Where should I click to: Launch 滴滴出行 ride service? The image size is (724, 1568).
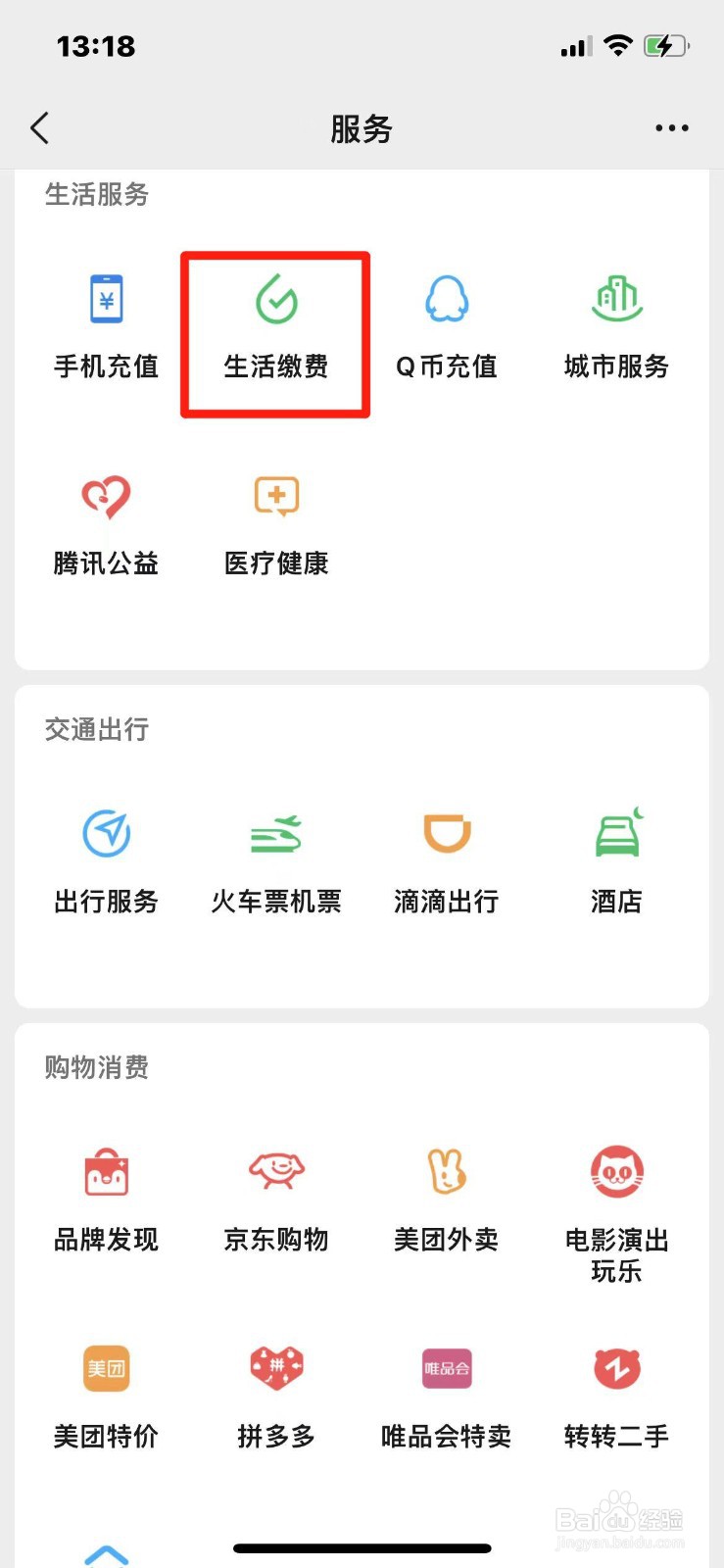point(447,862)
